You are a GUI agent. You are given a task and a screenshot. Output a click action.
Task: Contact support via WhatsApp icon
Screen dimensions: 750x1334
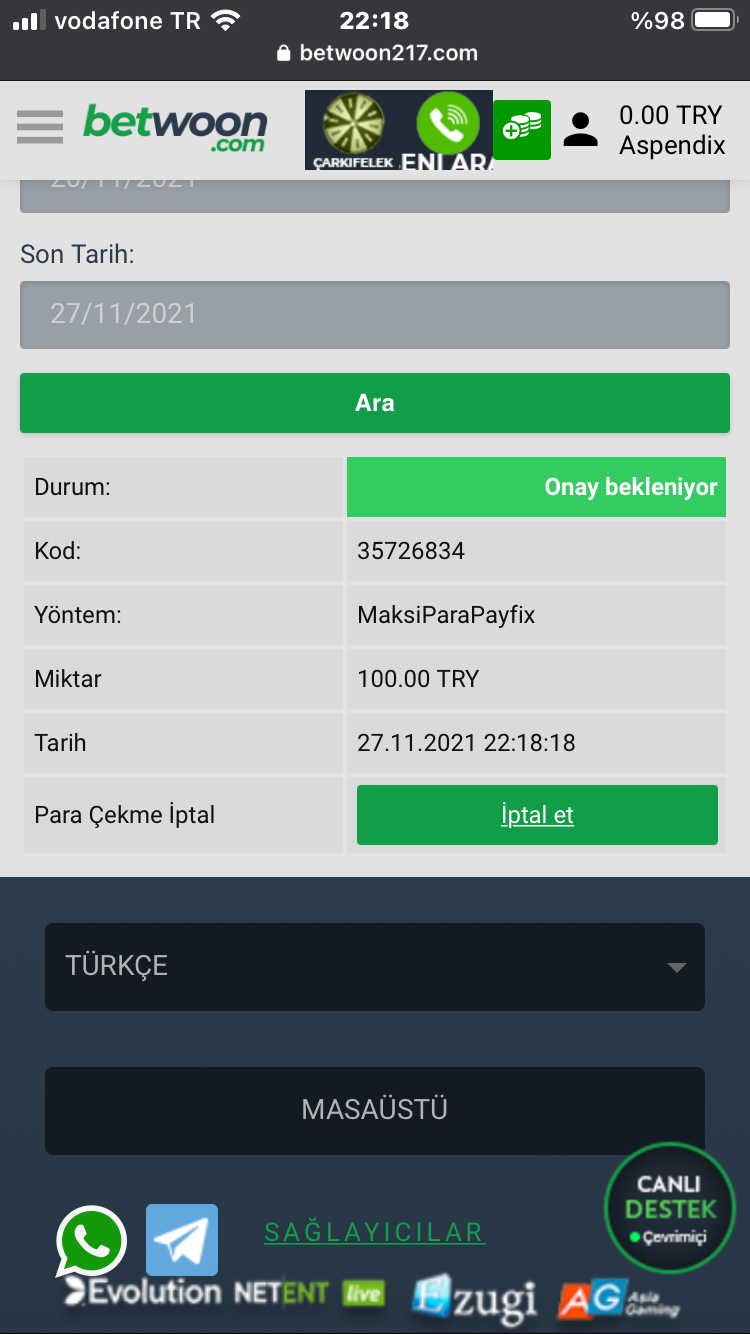coord(92,1241)
